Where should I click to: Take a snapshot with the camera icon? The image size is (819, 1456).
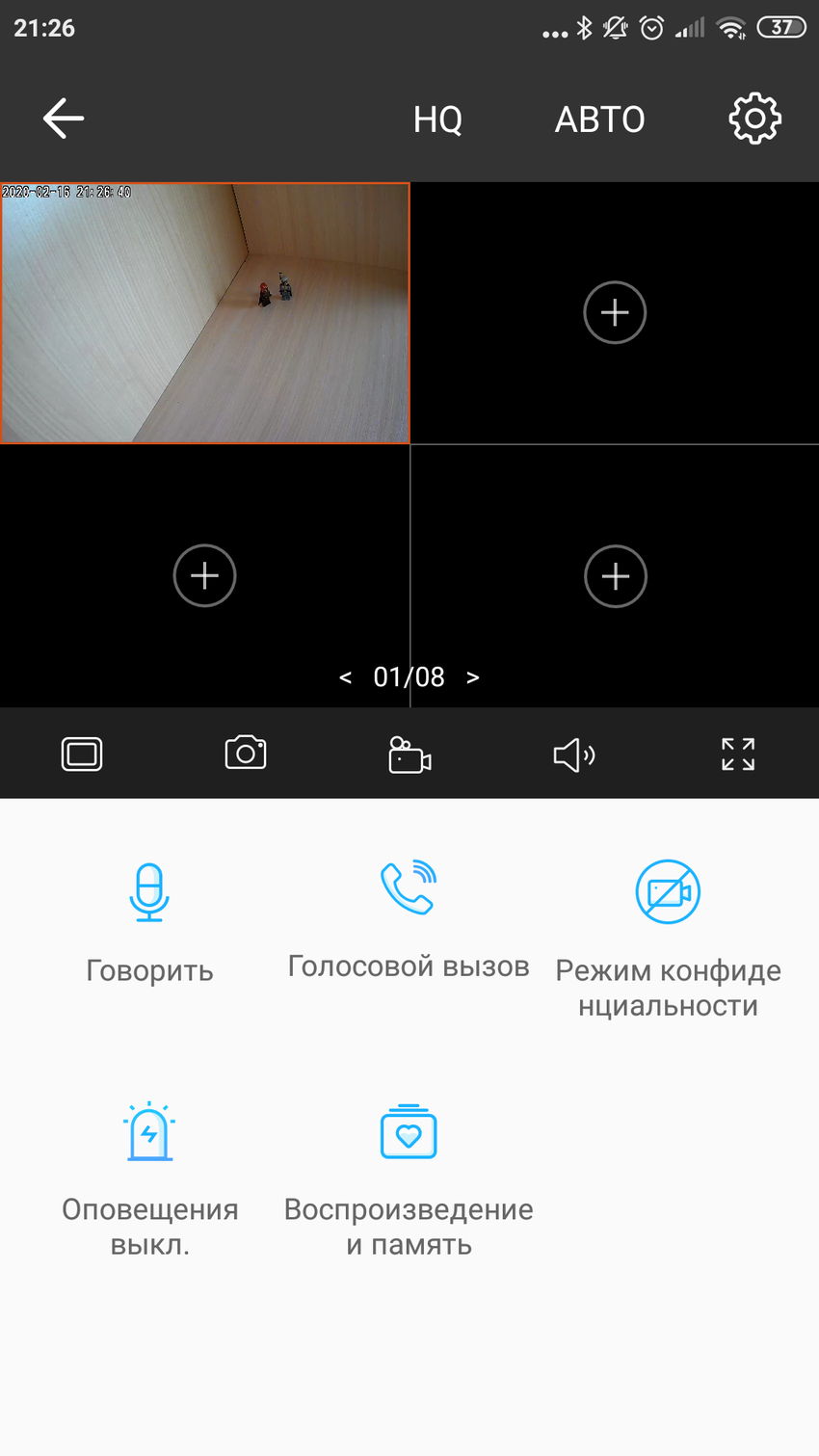coord(246,754)
